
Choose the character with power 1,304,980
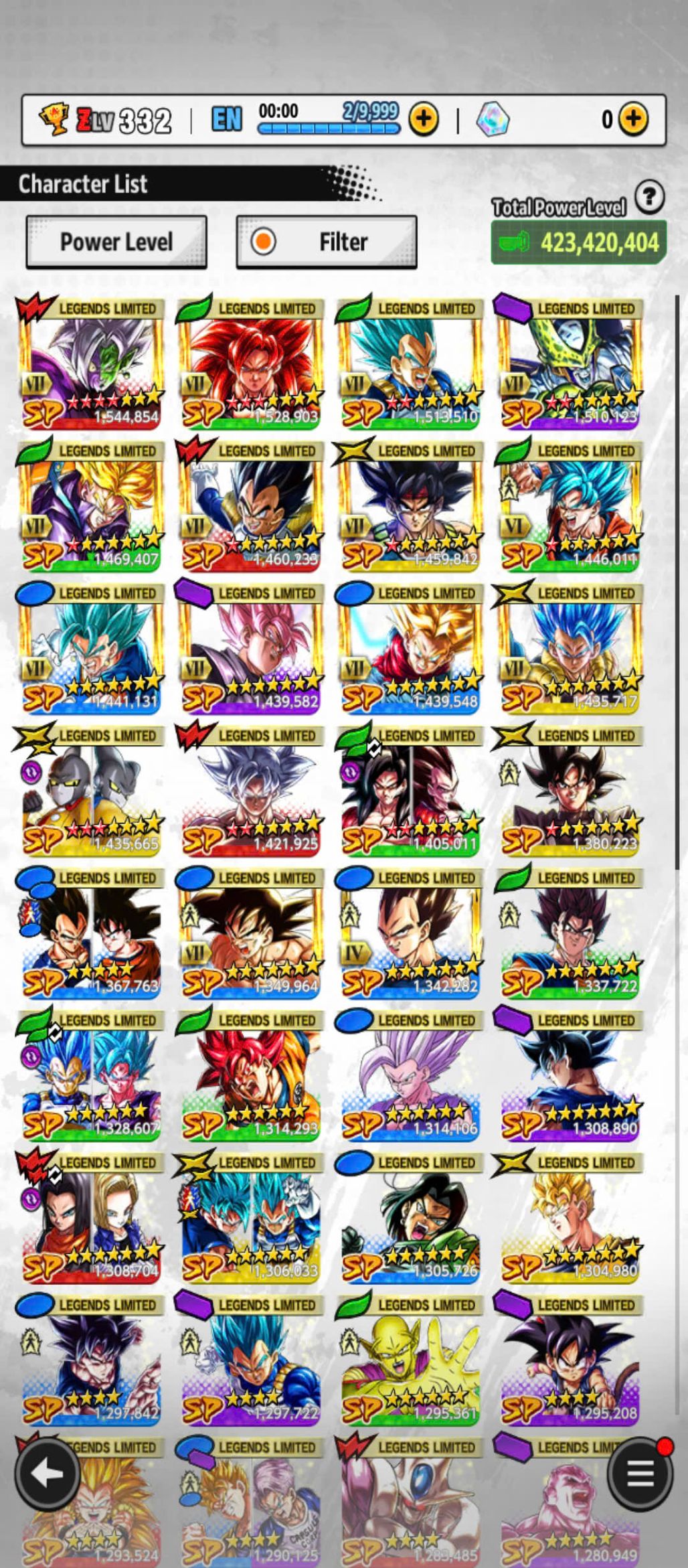coord(570,1219)
